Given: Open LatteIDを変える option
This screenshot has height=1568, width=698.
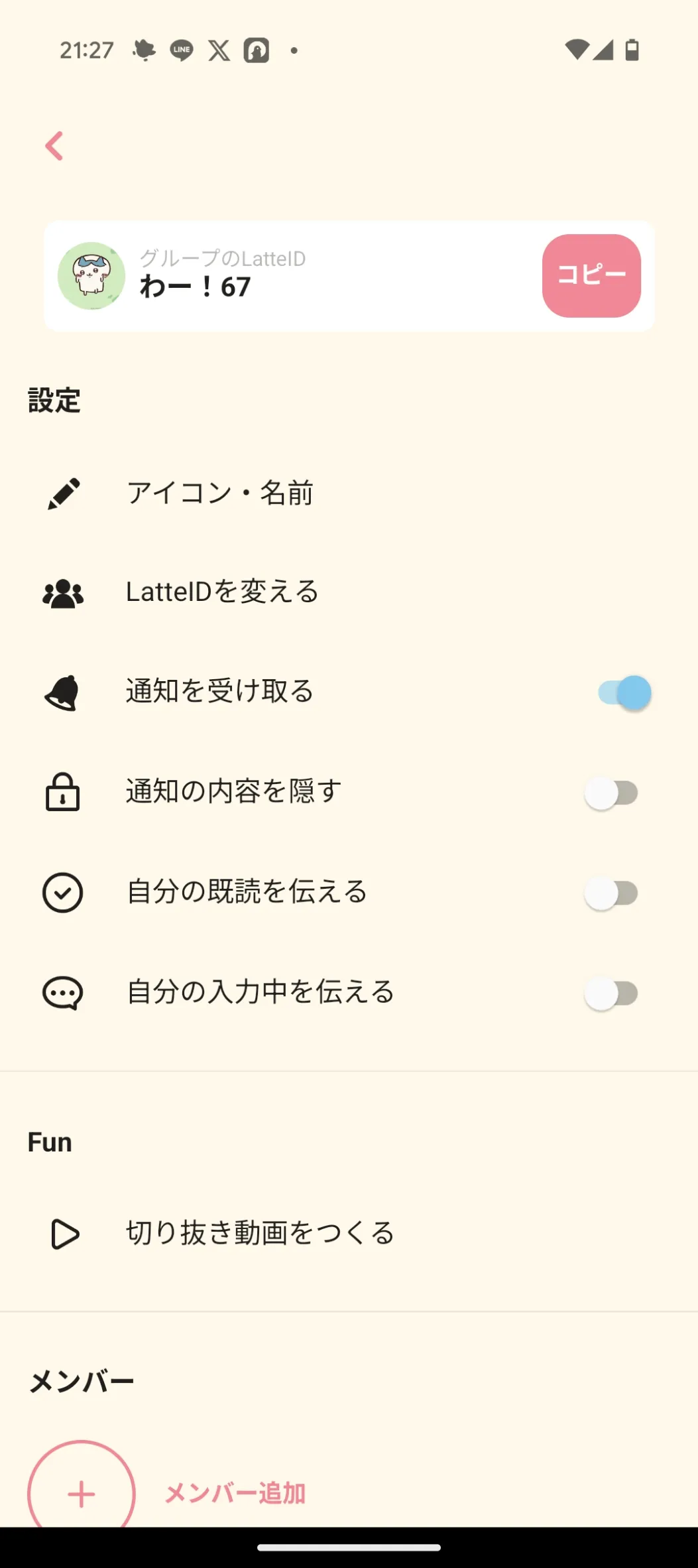Looking at the screenshot, I should point(222,592).
